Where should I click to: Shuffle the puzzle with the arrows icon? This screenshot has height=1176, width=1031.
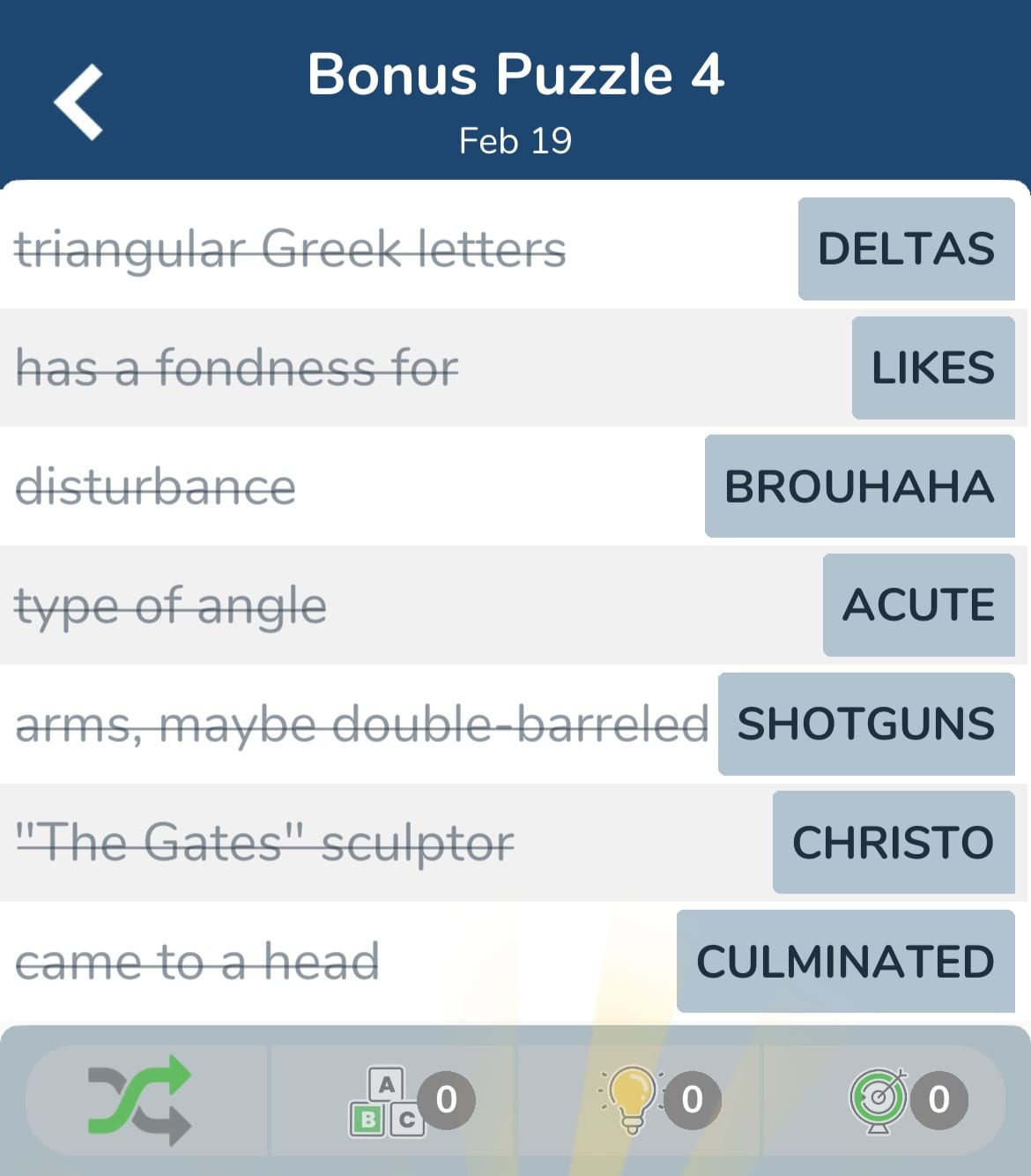tap(141, 1099)
